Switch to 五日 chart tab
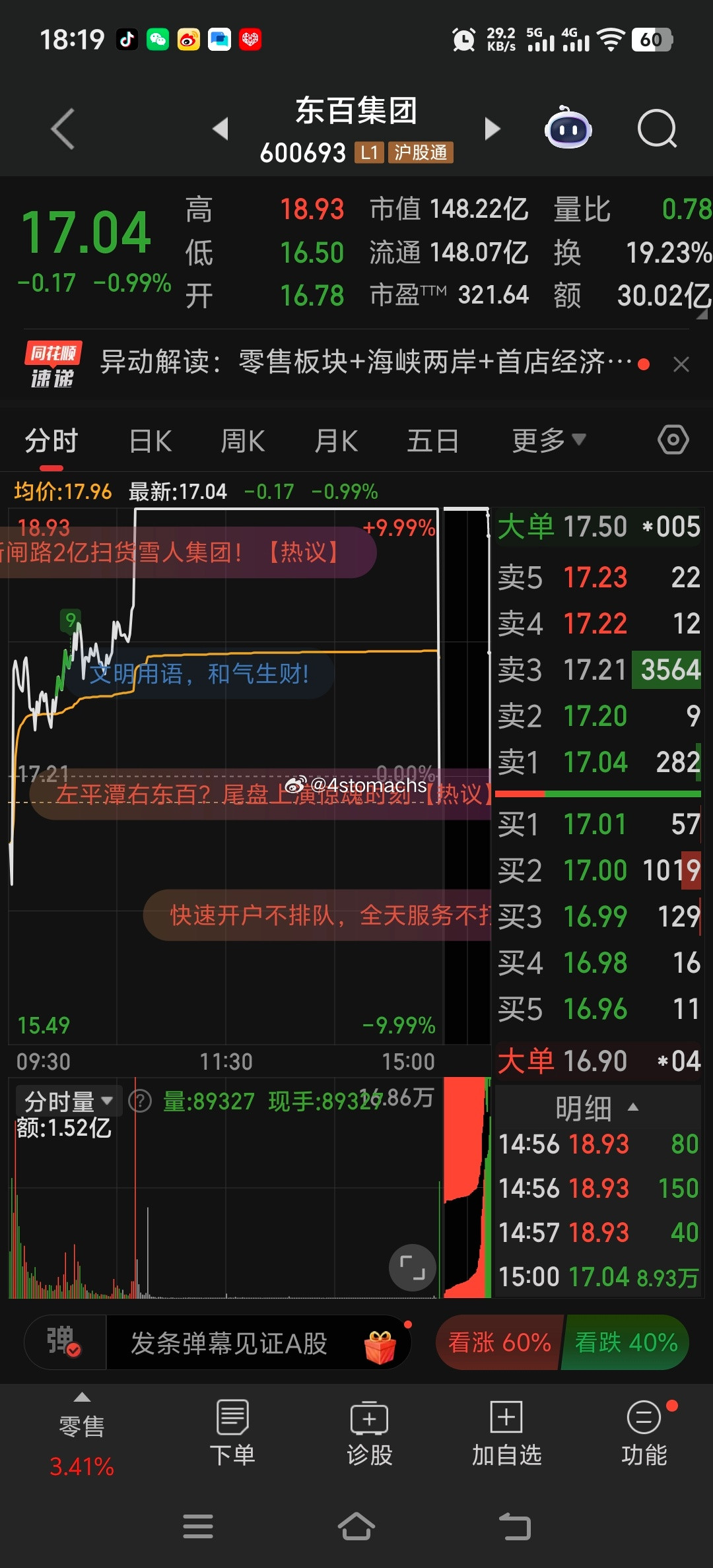The image size is (713, 1568). (x=433, y=441)
